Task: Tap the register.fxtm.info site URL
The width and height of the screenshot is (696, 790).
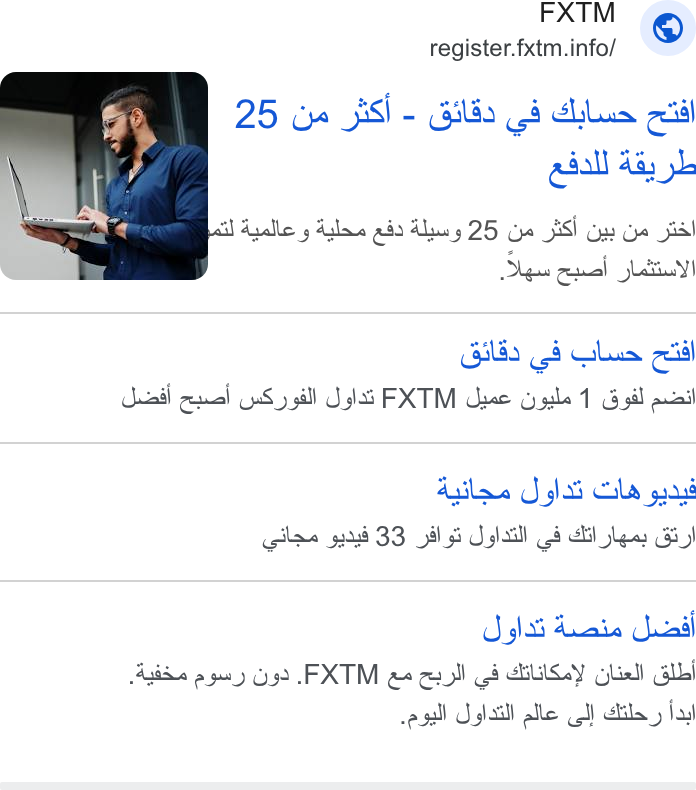Action: [522, 48]
